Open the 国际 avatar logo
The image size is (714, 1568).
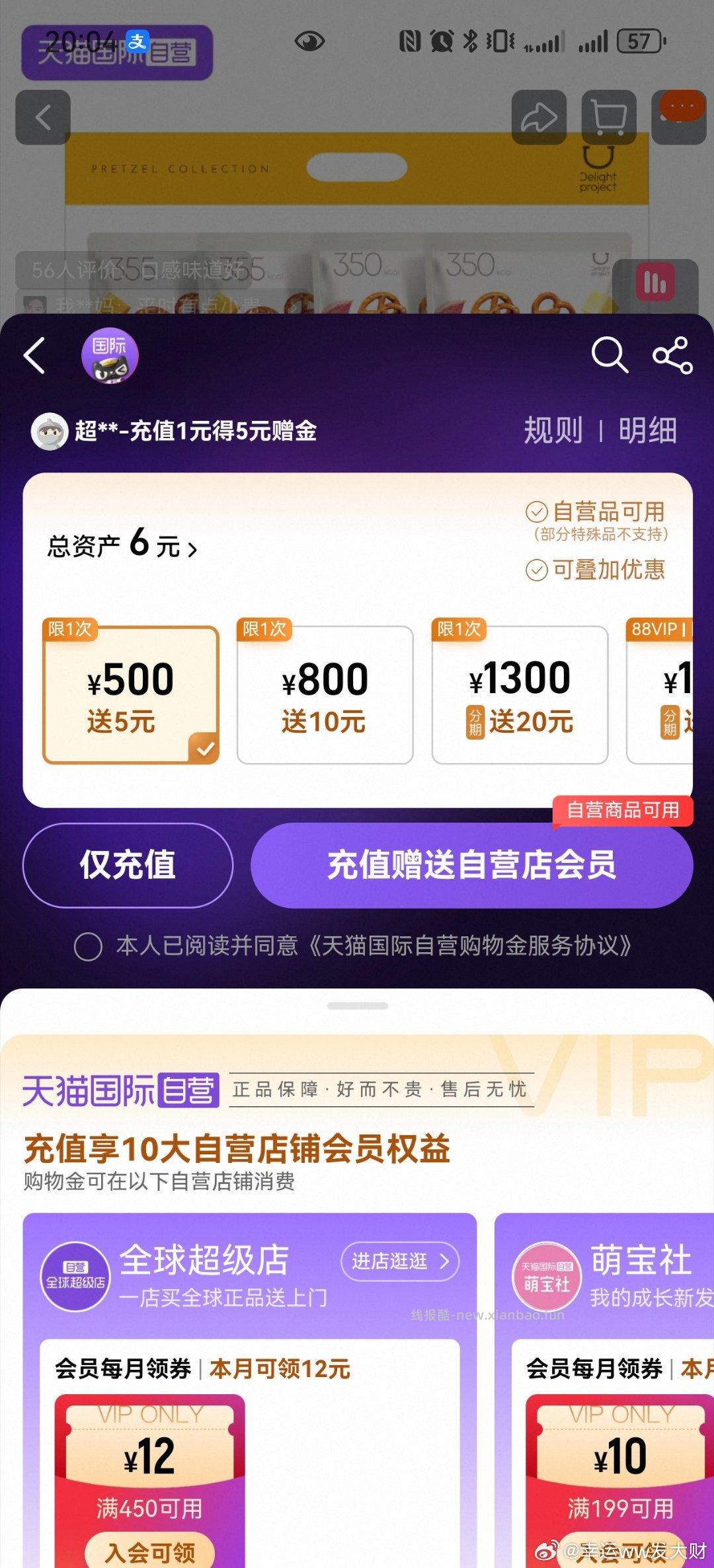(x=110, y=355)
